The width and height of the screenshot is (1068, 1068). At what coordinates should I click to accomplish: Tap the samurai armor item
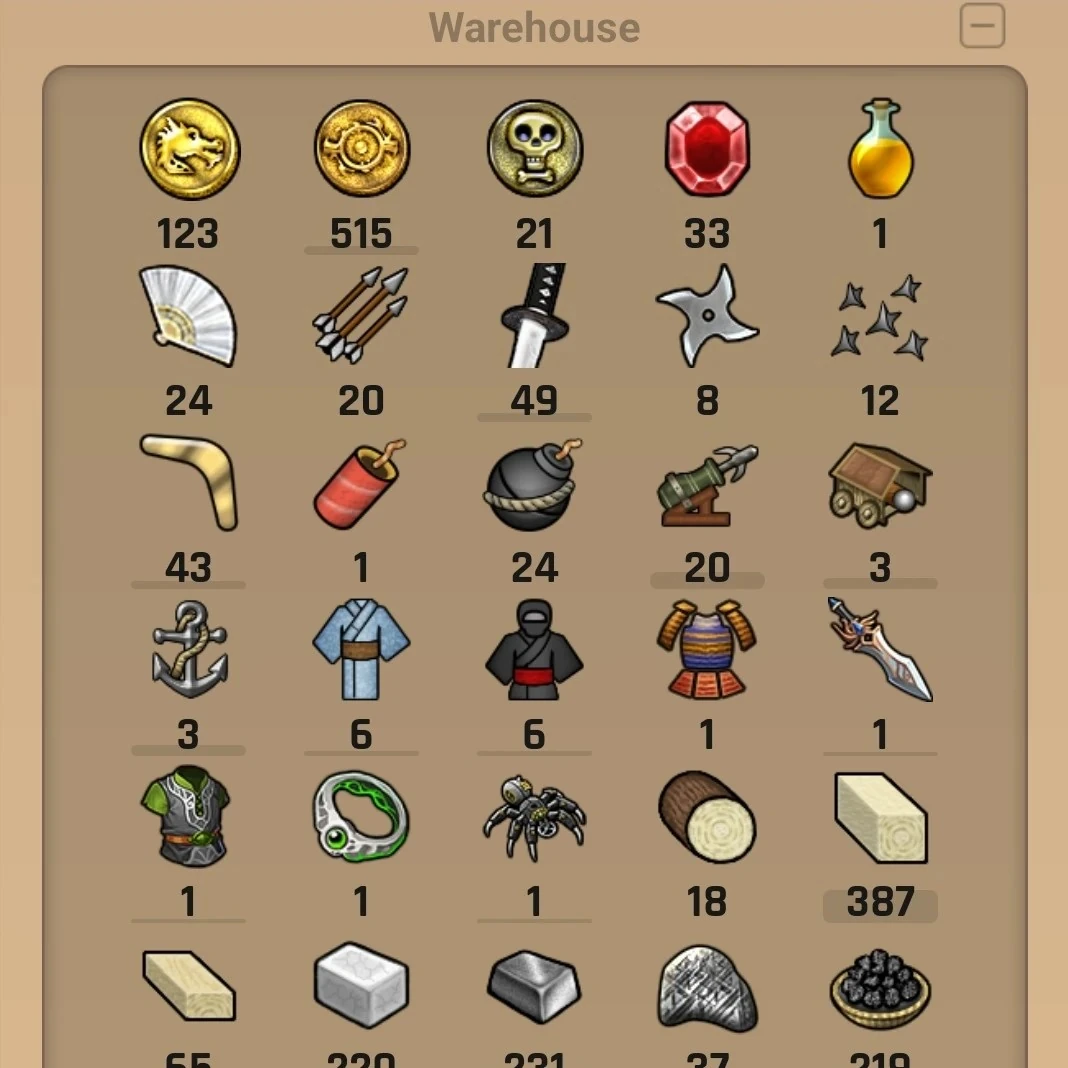pyautogui.click(x=707, y=650)
